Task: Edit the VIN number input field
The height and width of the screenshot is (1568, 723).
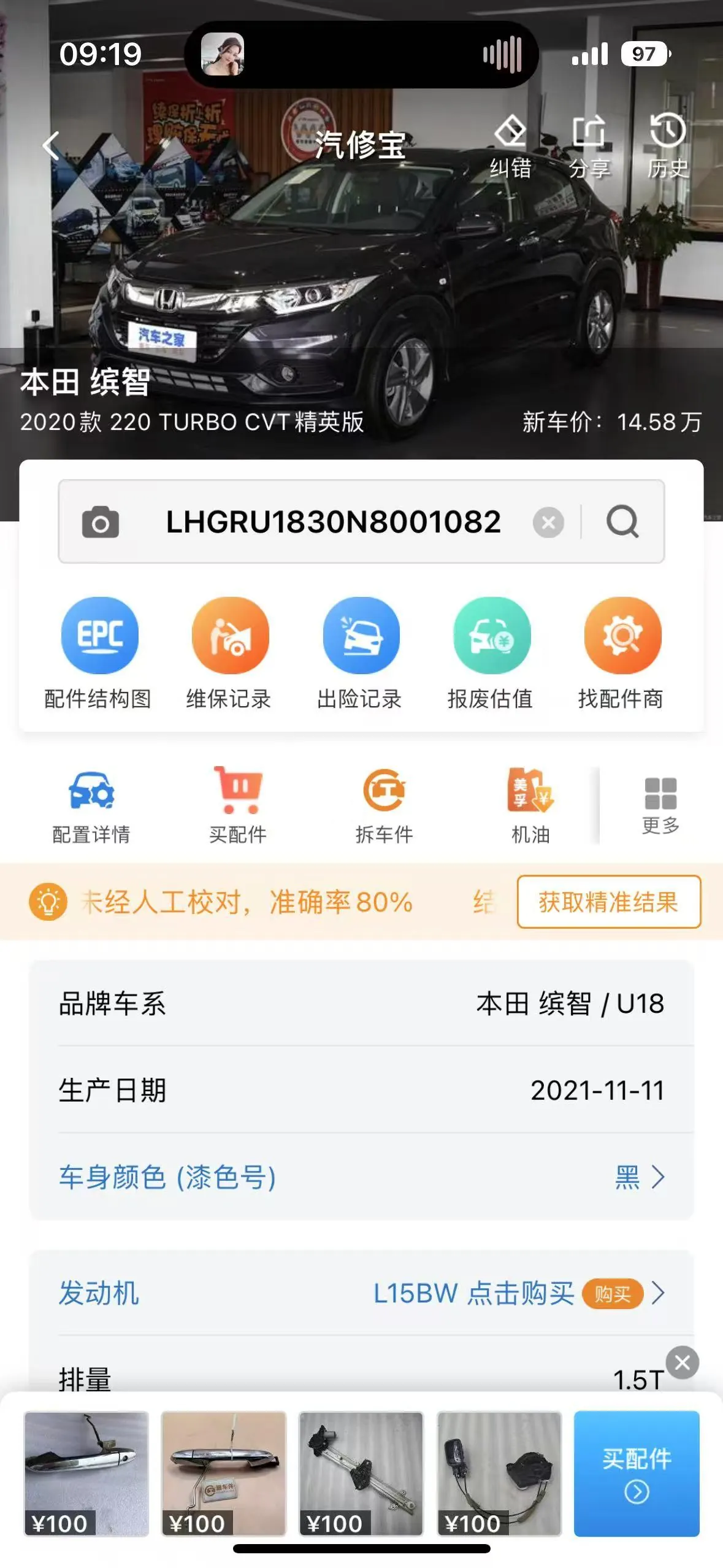Action: click(334, 522)
